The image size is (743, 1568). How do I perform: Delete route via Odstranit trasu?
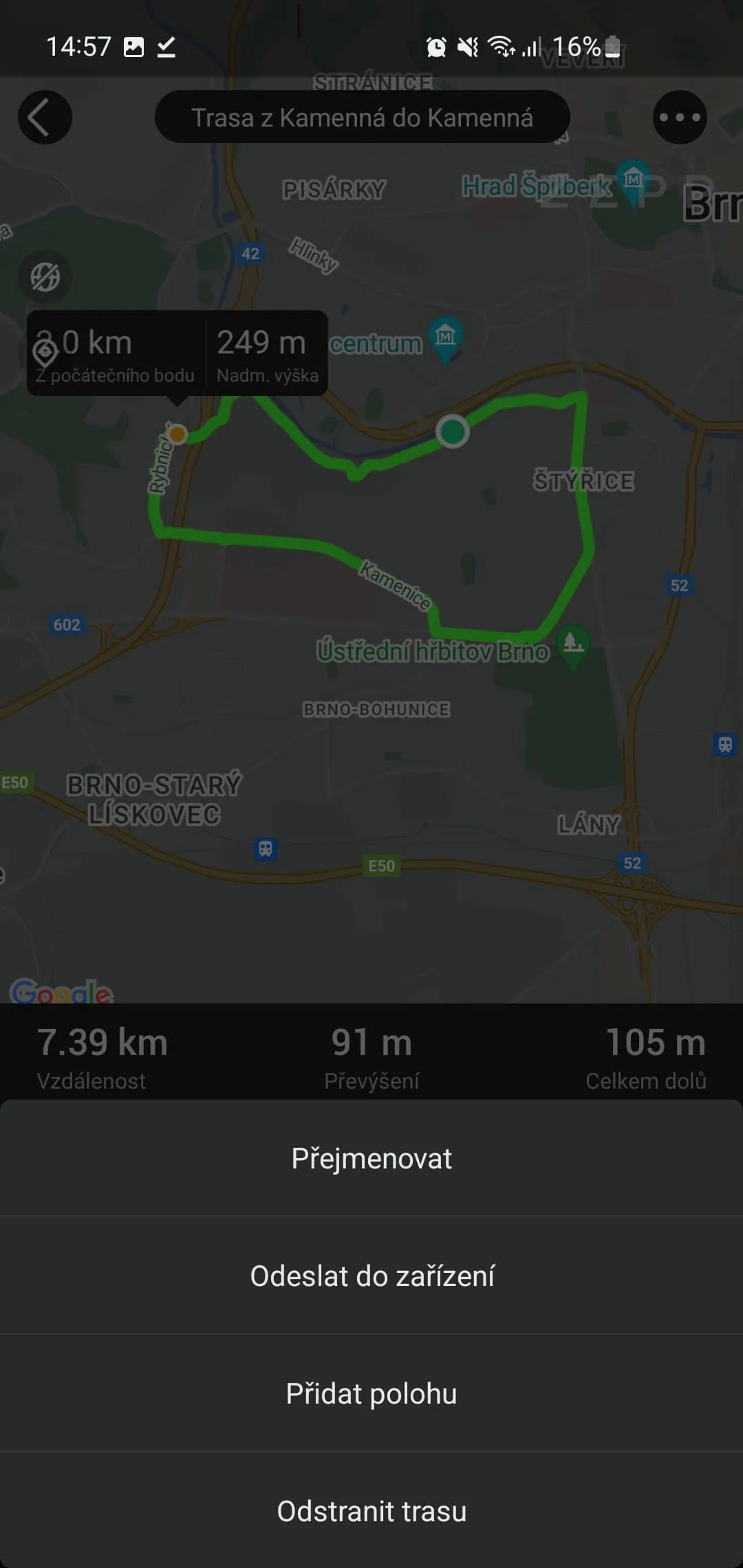371,1512
